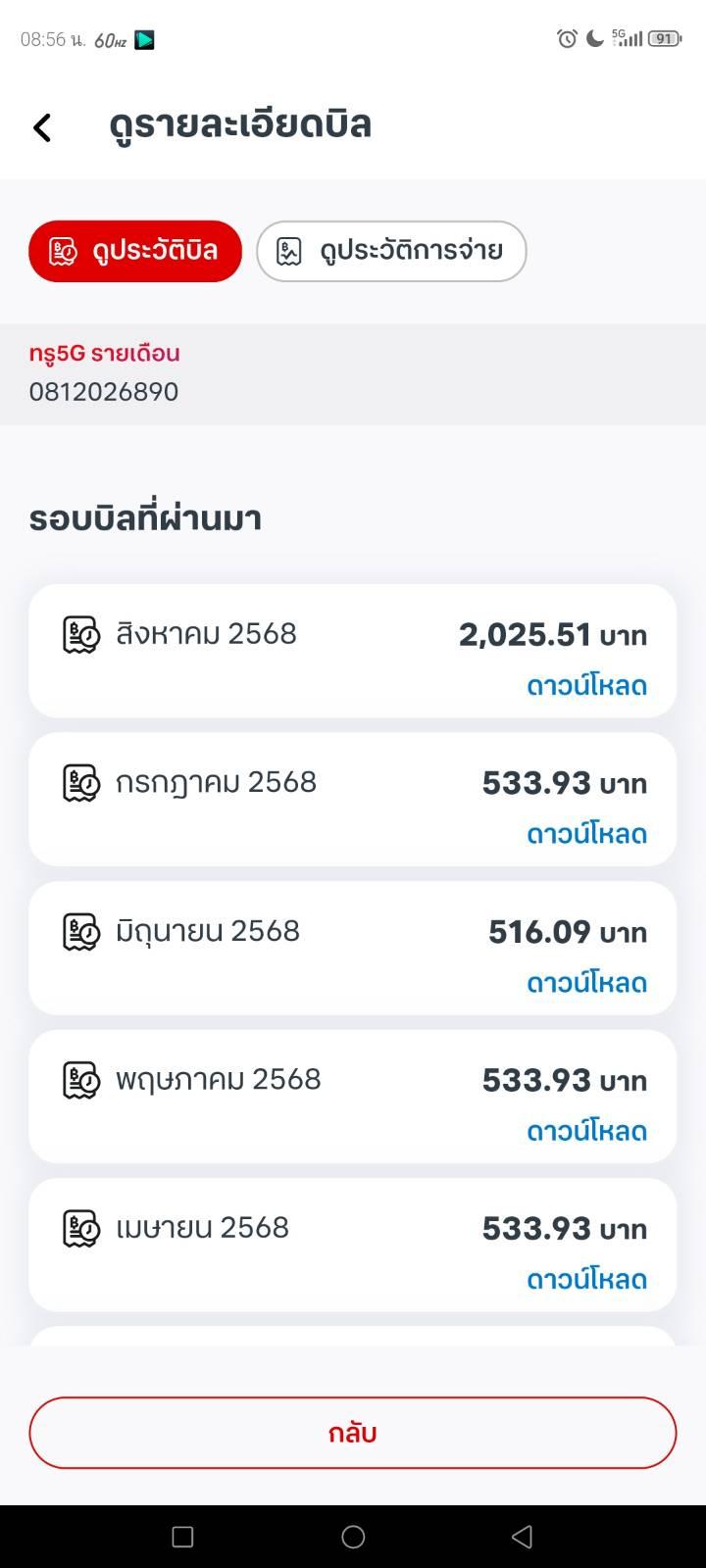Download the เมษายน 2568 bill

click(x=586, y=1279)
